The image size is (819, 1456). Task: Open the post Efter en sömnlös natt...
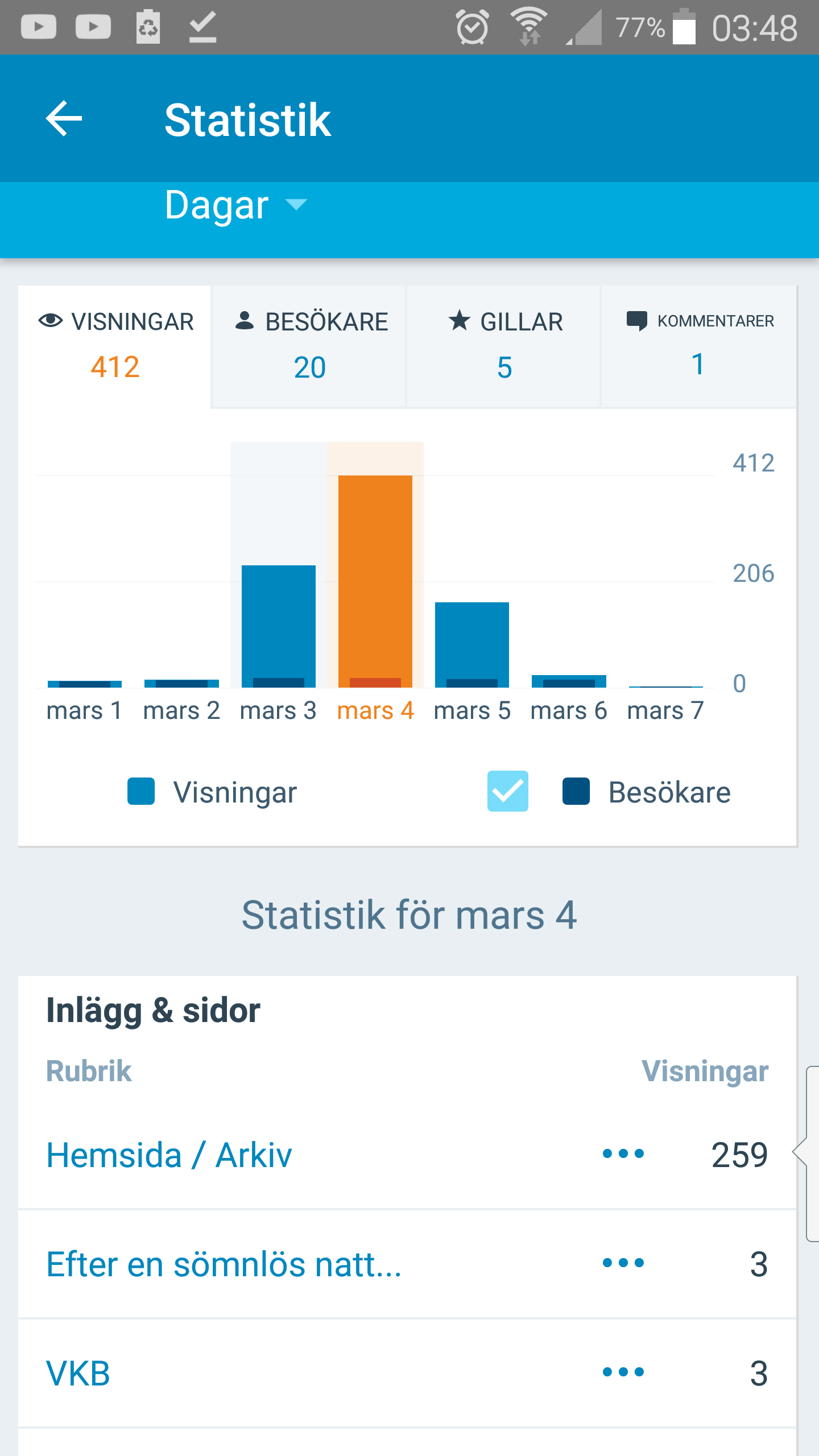[224, 1264]
